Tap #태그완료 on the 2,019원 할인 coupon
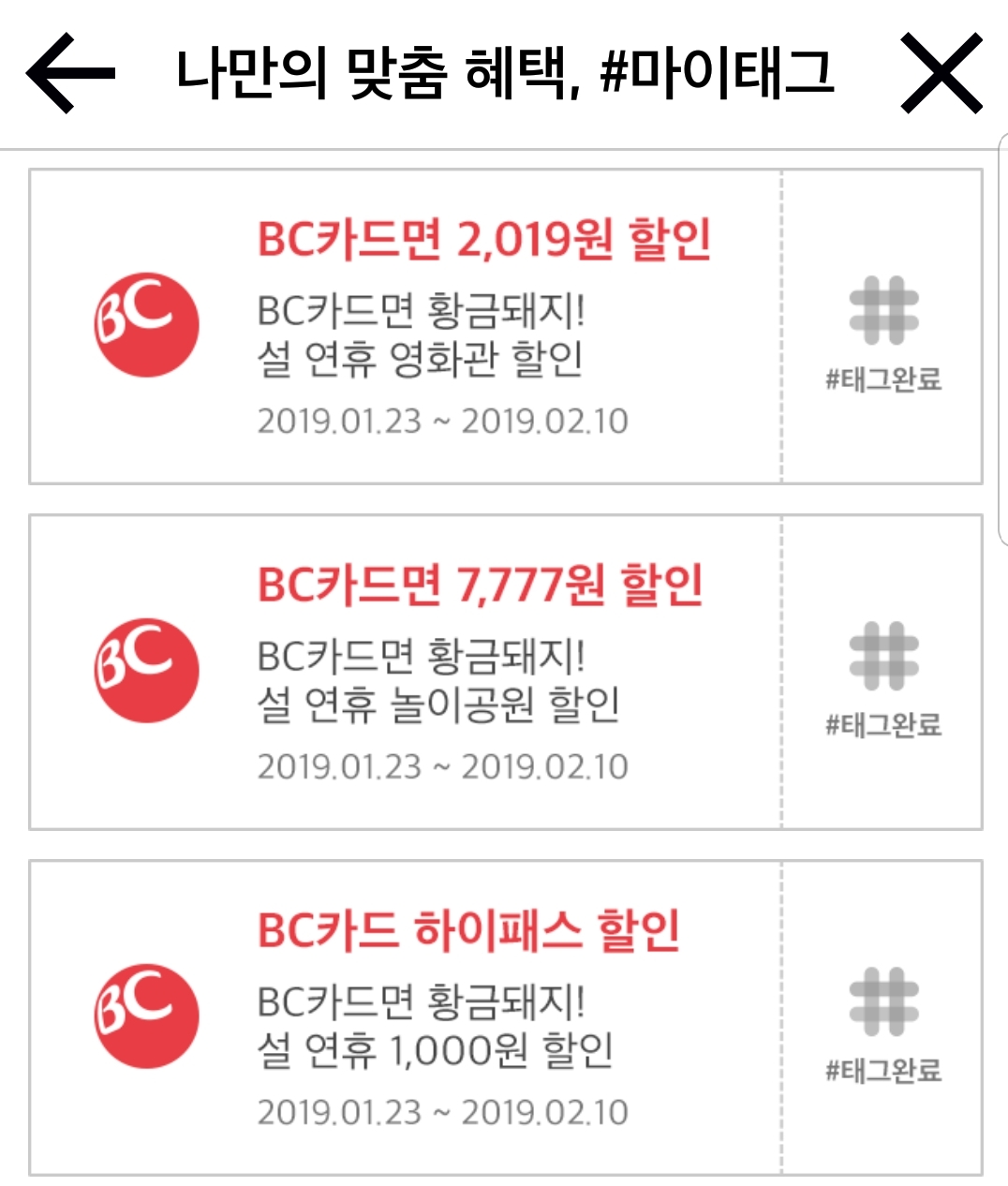 click(882, 330)
